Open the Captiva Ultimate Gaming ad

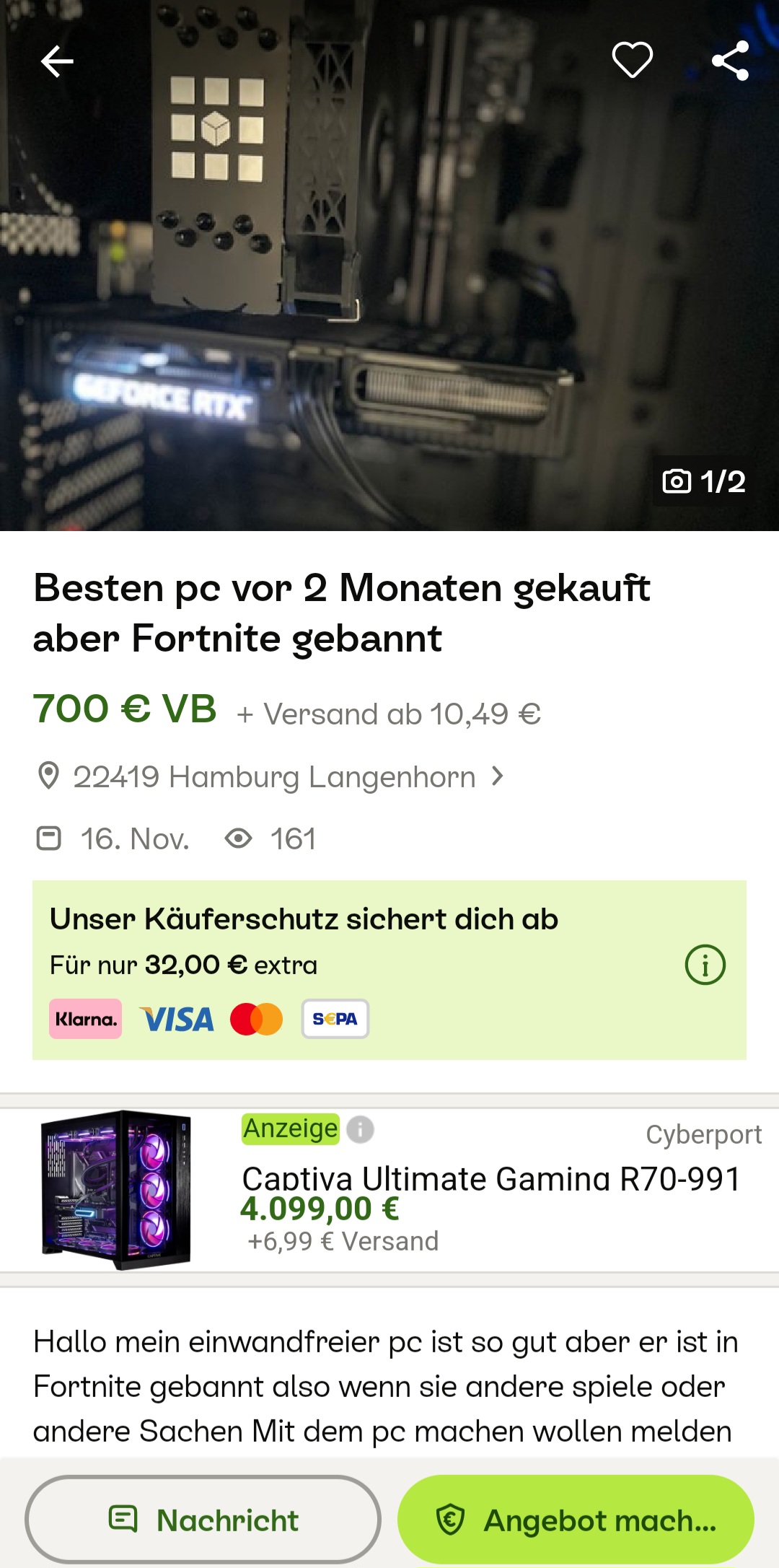[490, 1179]
